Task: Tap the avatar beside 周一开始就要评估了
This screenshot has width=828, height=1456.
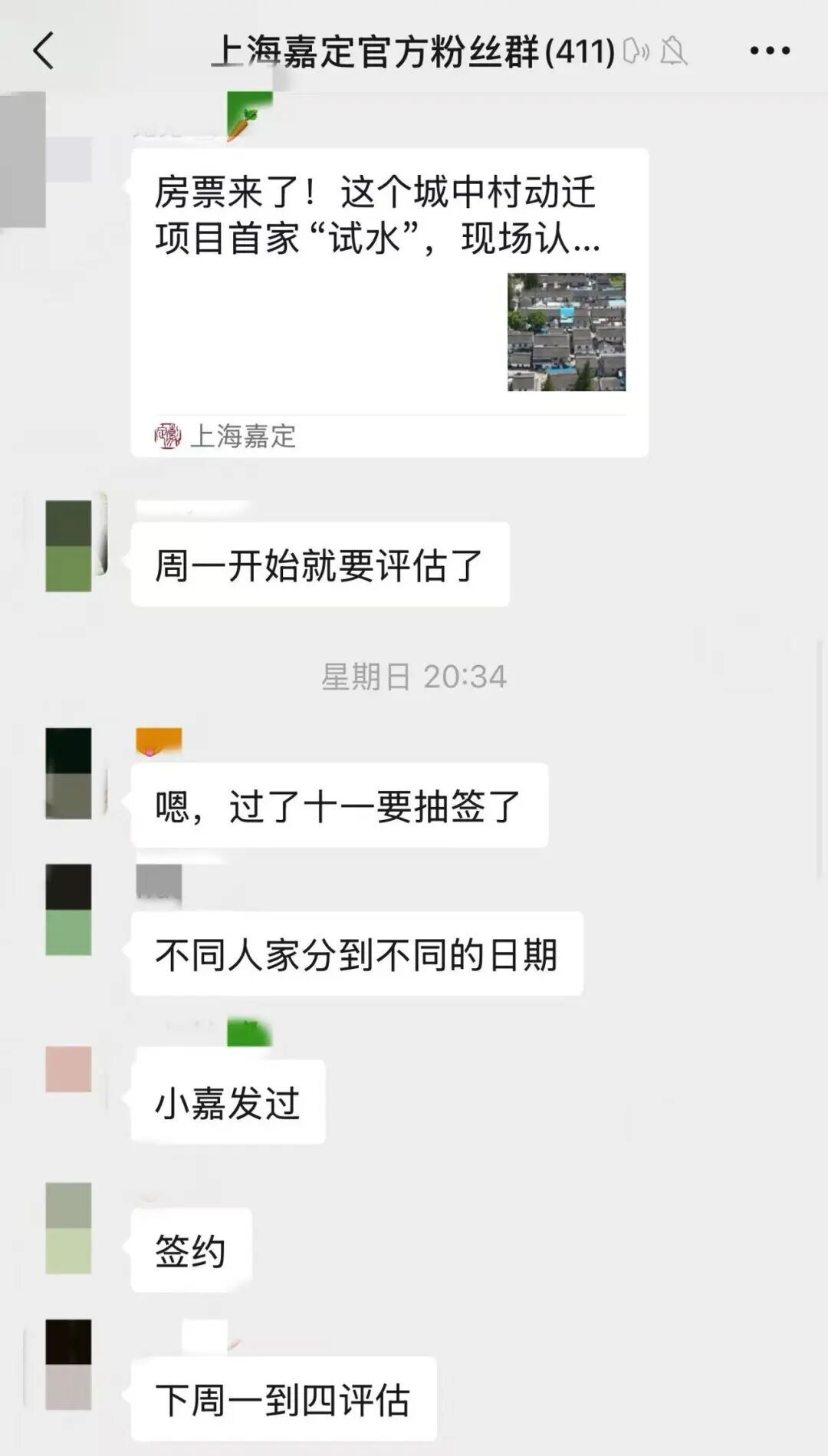Action: (x=68, y=545)
